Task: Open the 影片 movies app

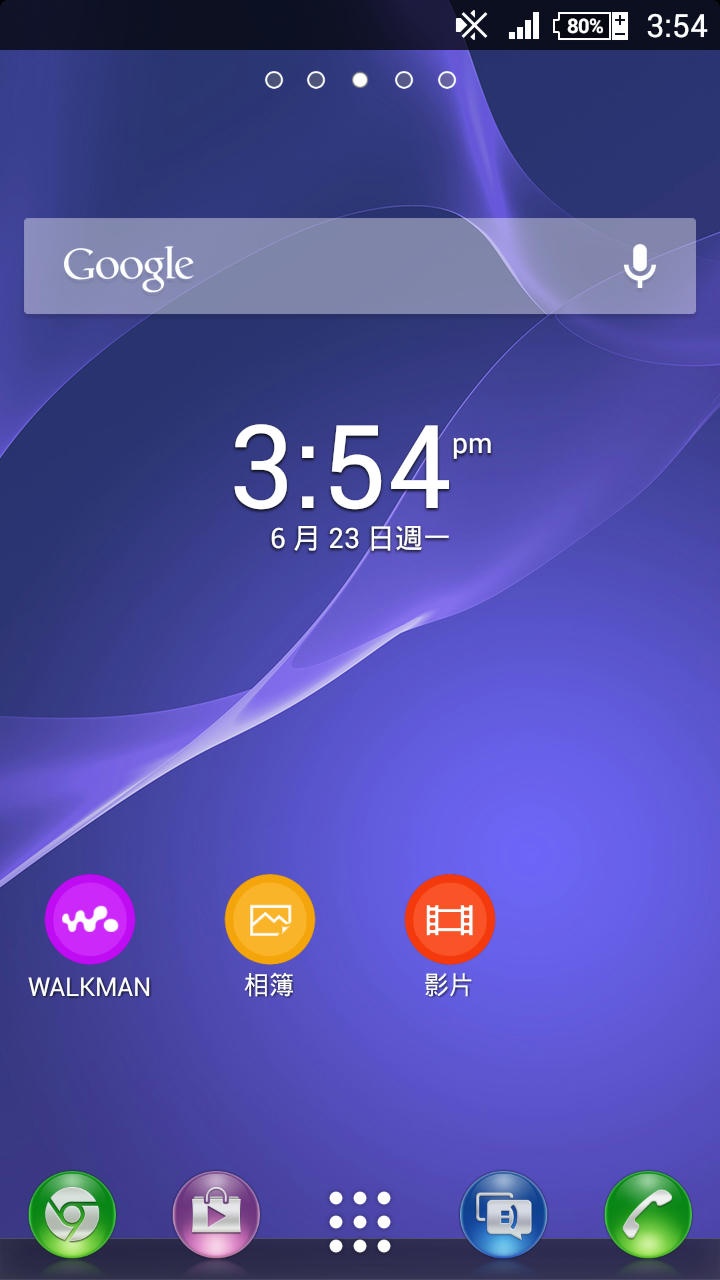Action: [x=450, y=920]
